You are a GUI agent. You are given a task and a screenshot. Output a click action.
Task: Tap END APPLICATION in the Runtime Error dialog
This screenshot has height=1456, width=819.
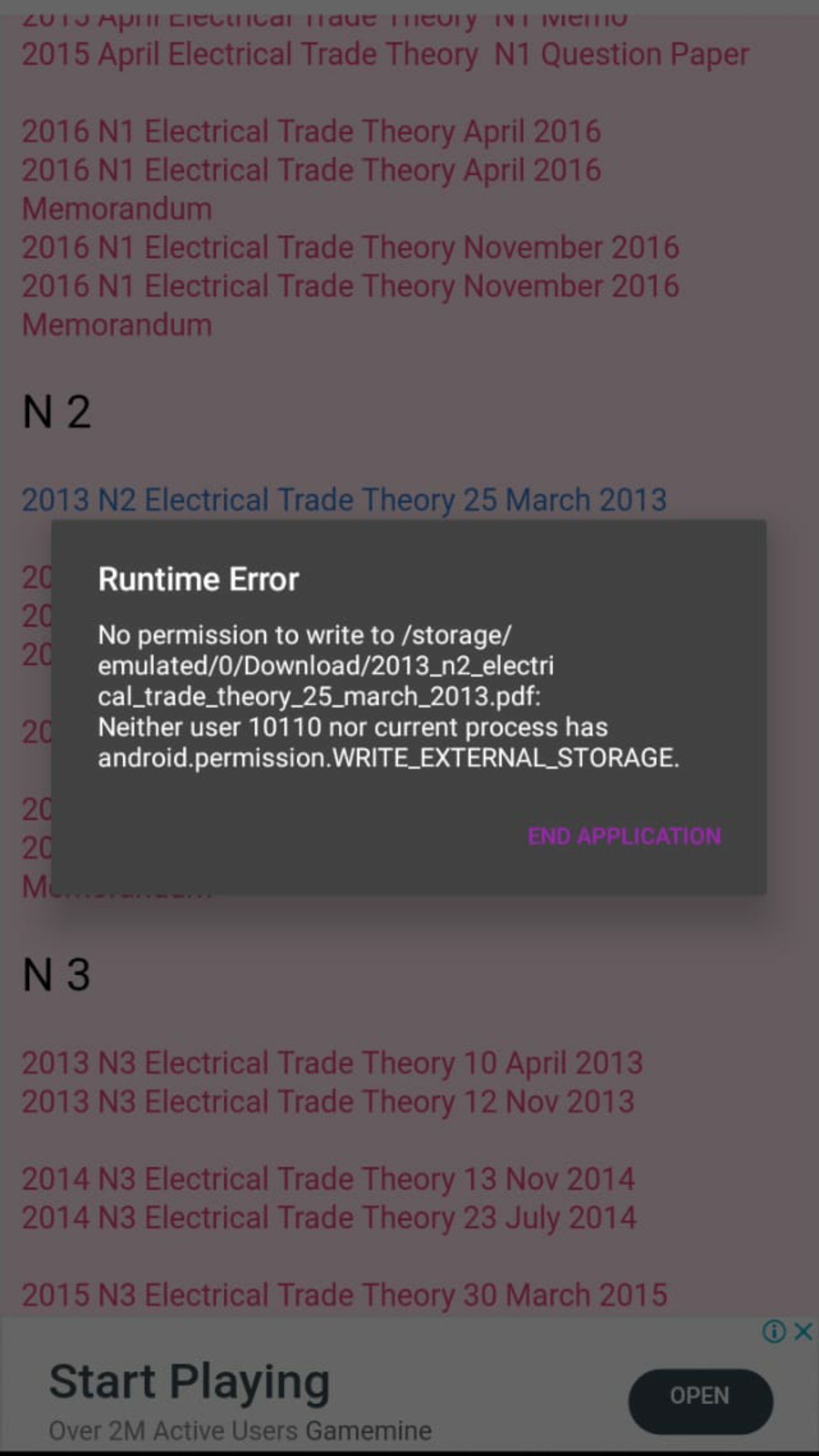624,836
